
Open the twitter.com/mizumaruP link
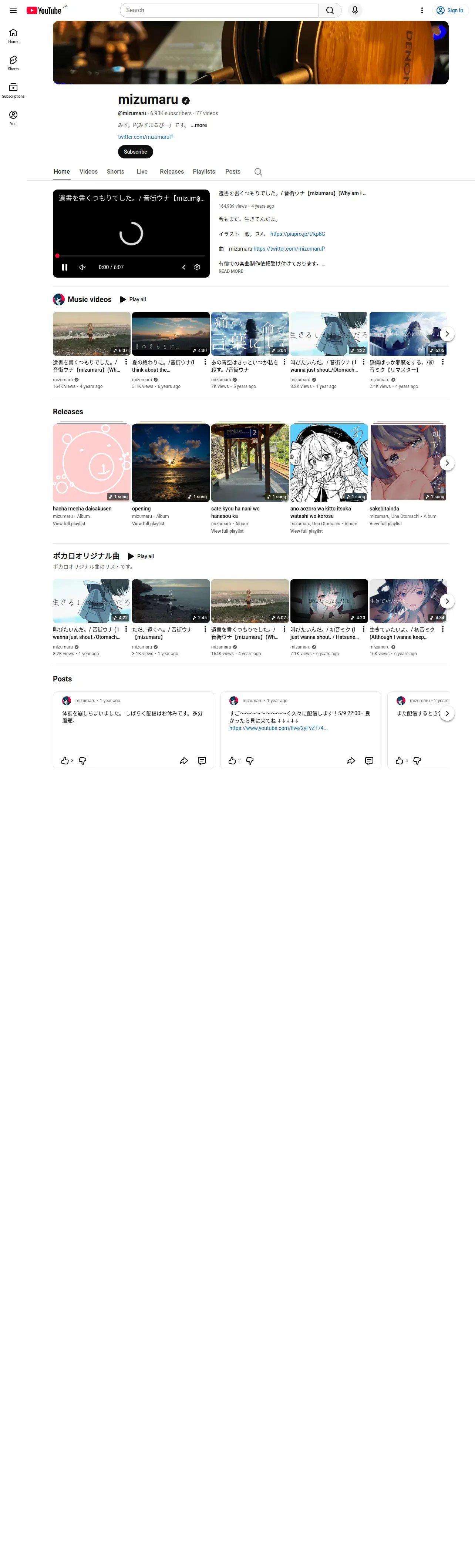pyautogui.click(x=145, y=137)
